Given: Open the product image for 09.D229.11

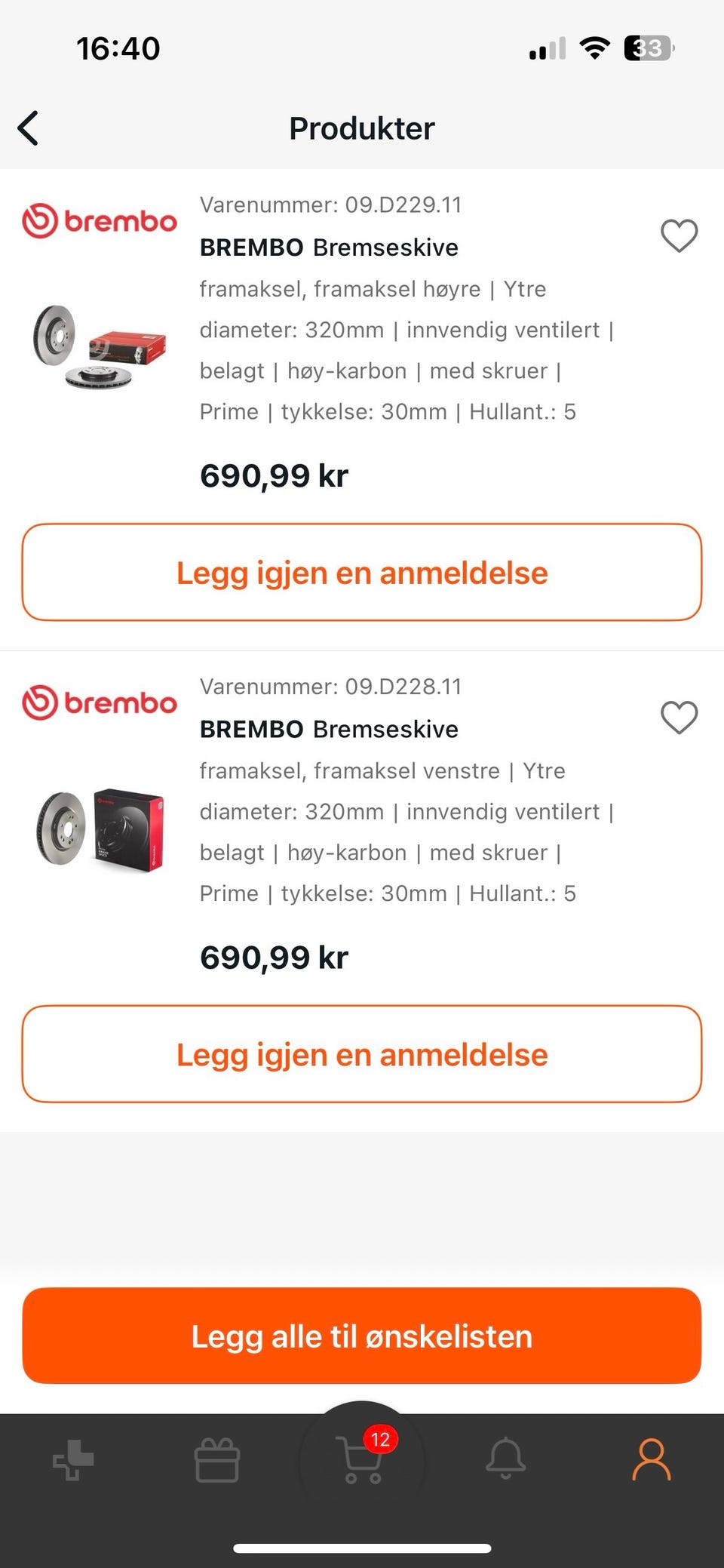Looking at the screenshot, I should tap(100, 346).
